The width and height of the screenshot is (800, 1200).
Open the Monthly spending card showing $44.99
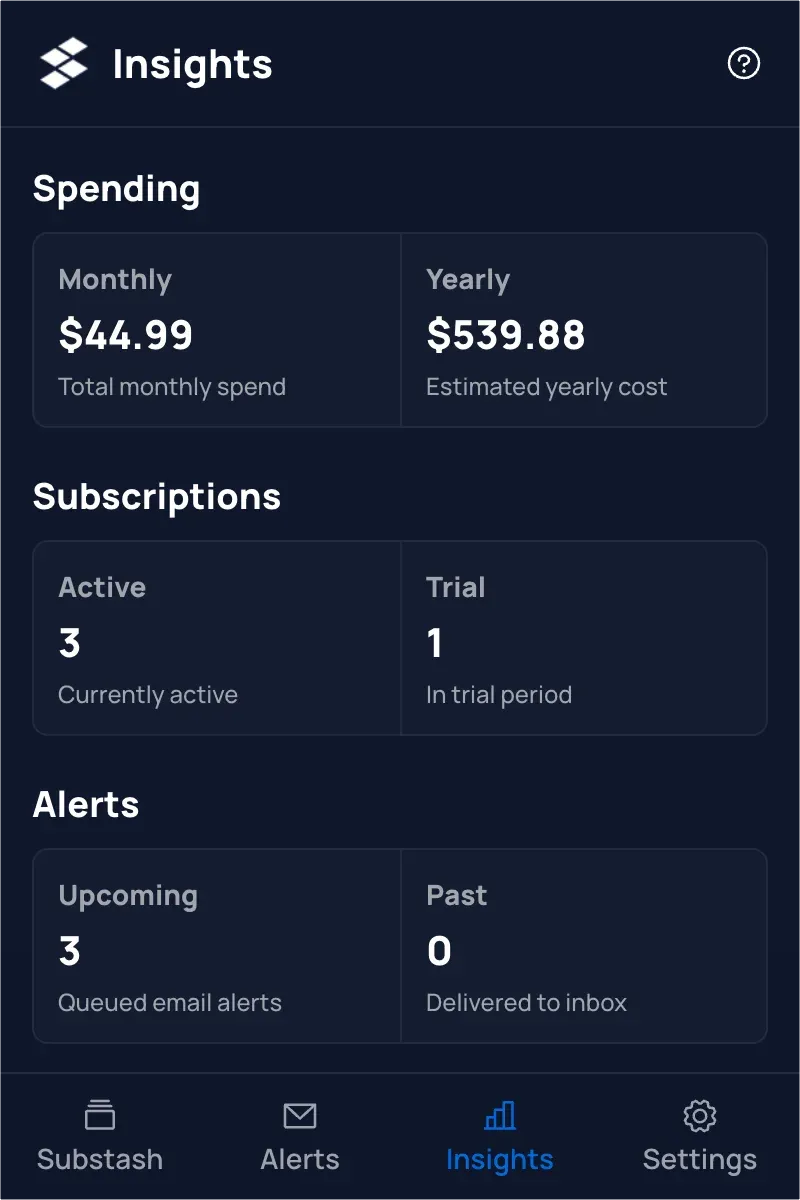(217, 330)
